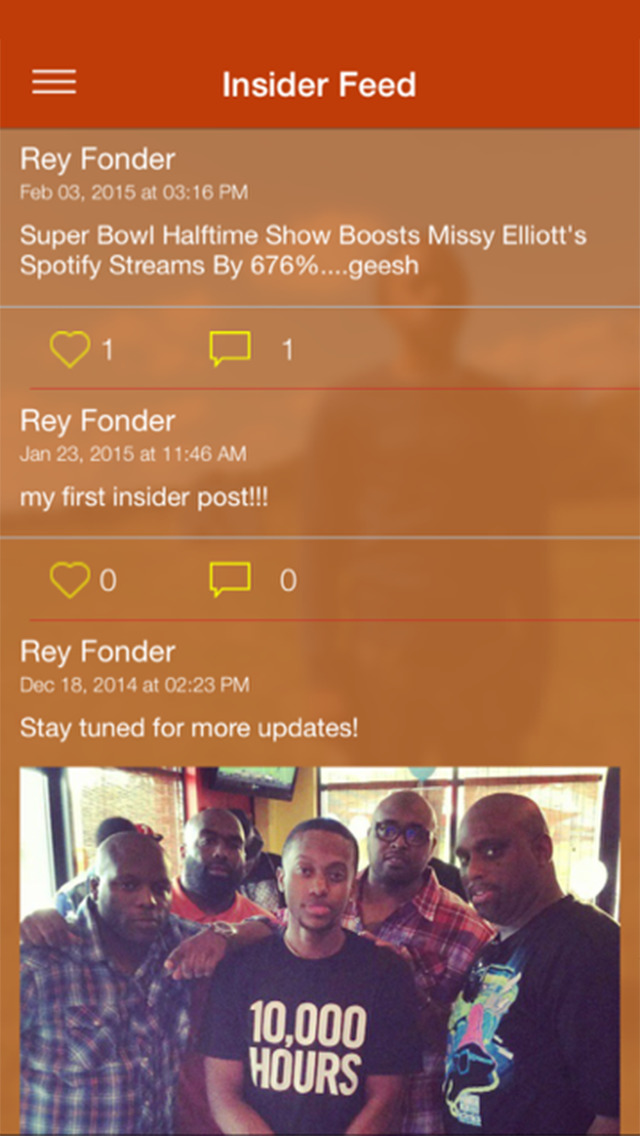The height and width of the screenshot is (1136, 640).
Task: Open the hamburger drawer menu
Action: (54, 82)
